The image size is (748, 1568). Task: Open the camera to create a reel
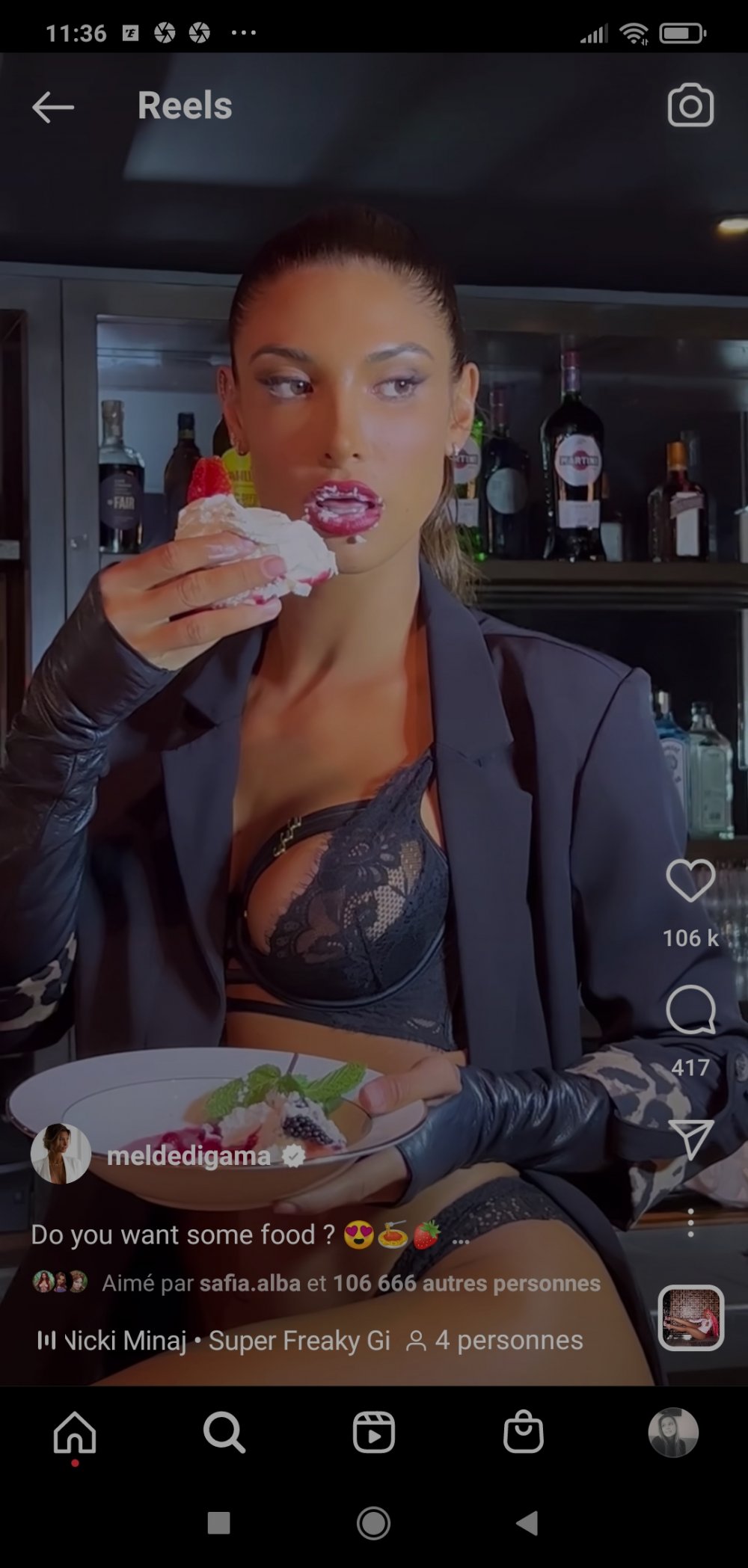pos(690,105)
